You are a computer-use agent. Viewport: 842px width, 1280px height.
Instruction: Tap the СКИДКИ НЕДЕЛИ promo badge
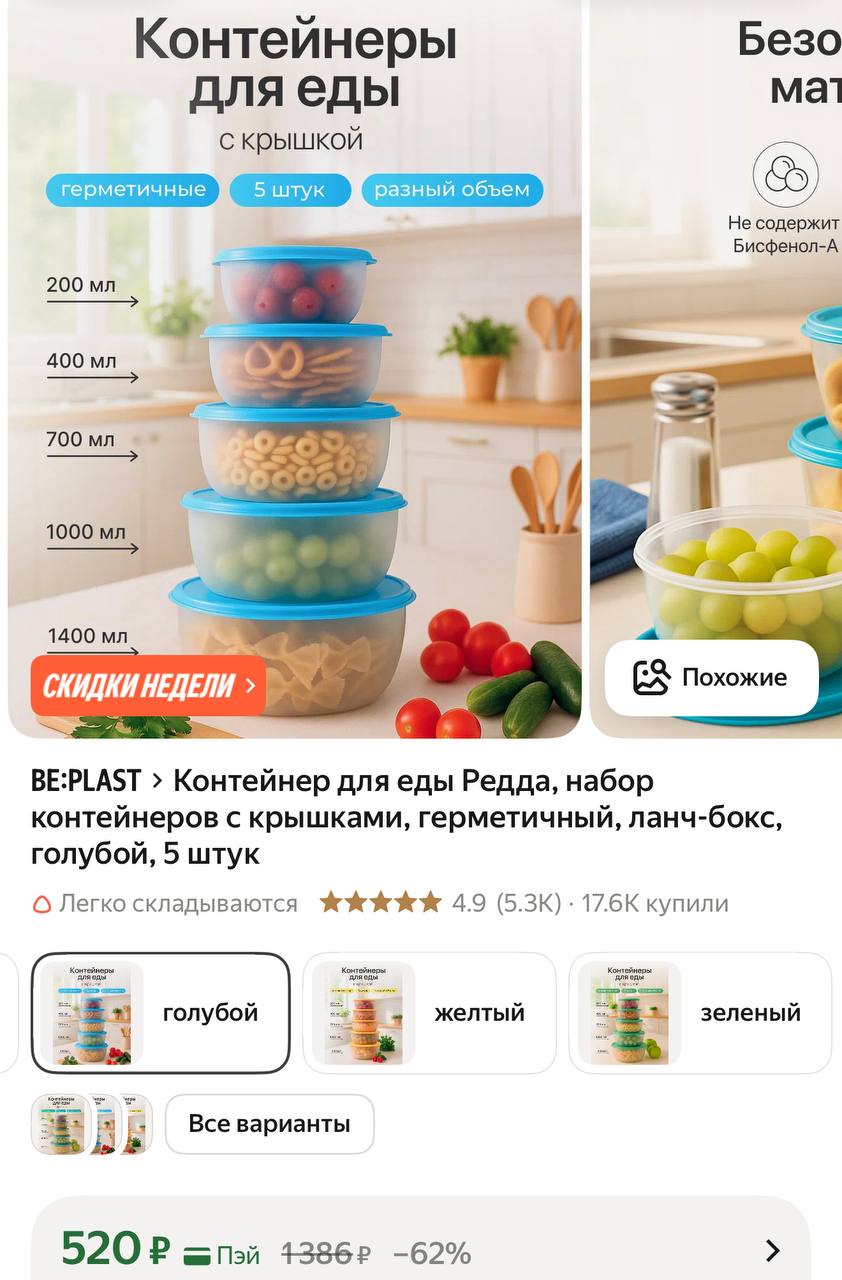(148, 686)
